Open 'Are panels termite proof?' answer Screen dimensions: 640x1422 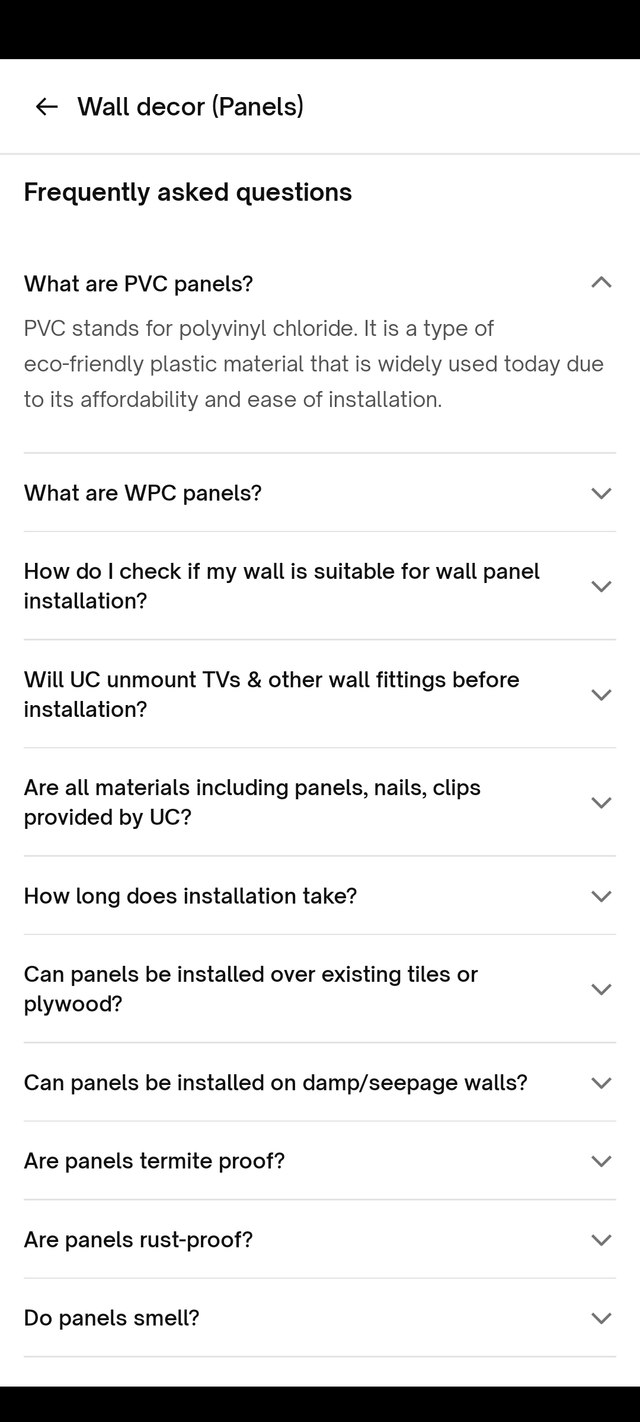point(600,1161)
